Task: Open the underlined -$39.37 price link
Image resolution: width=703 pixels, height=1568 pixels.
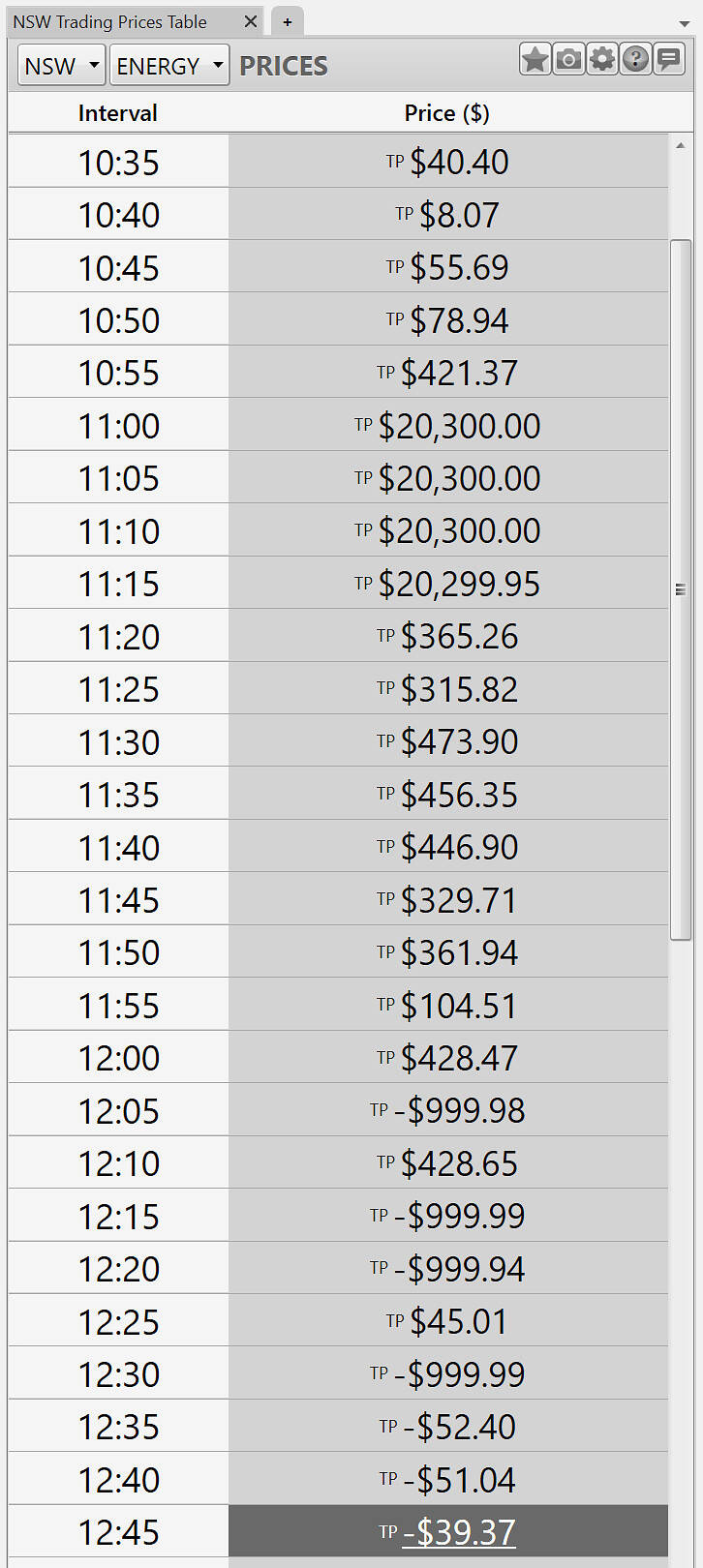Action: point(458,1532)
